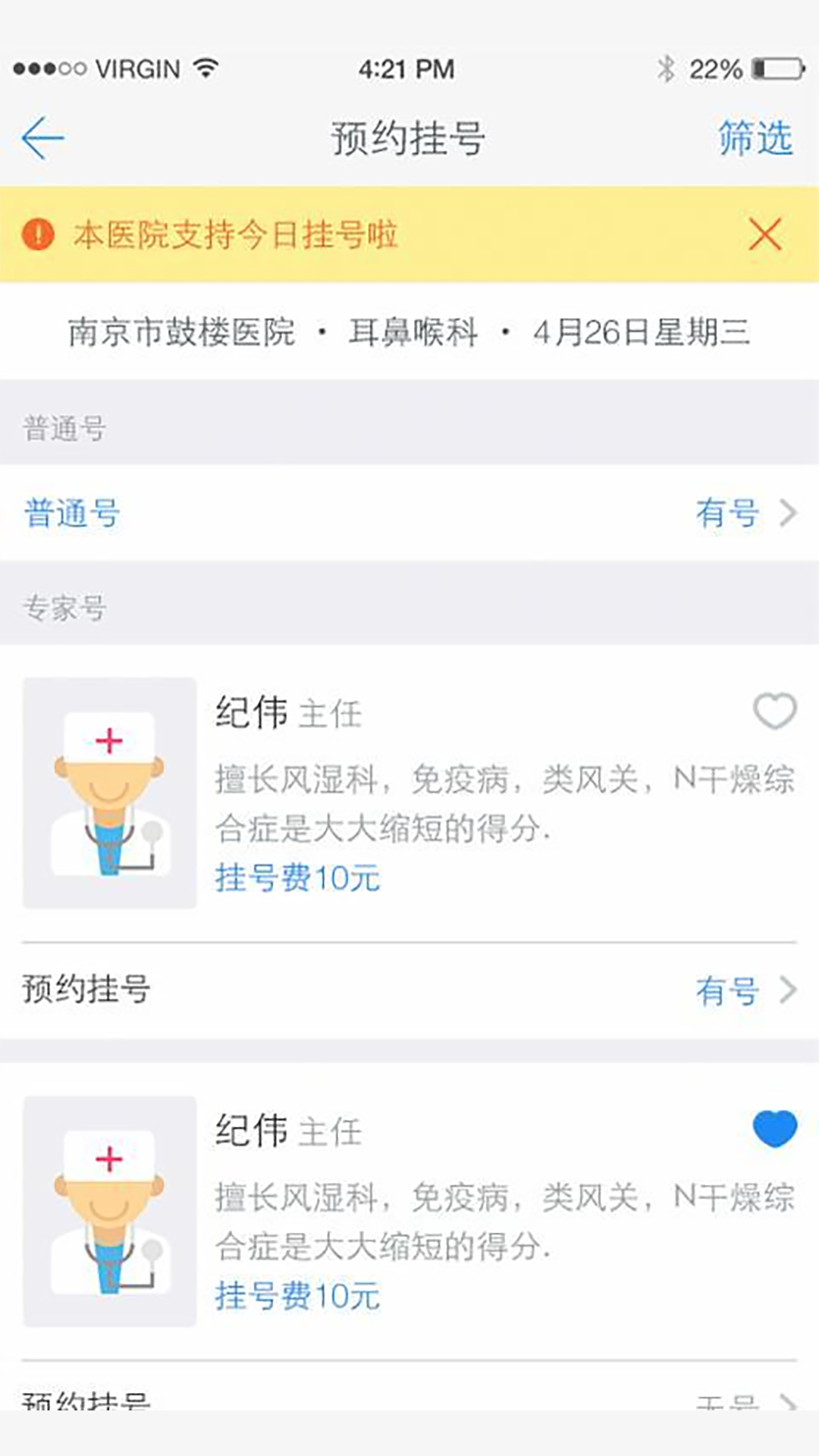
Task: Click the second doctor 纪伟's avatar
Action: point(110,1206)
